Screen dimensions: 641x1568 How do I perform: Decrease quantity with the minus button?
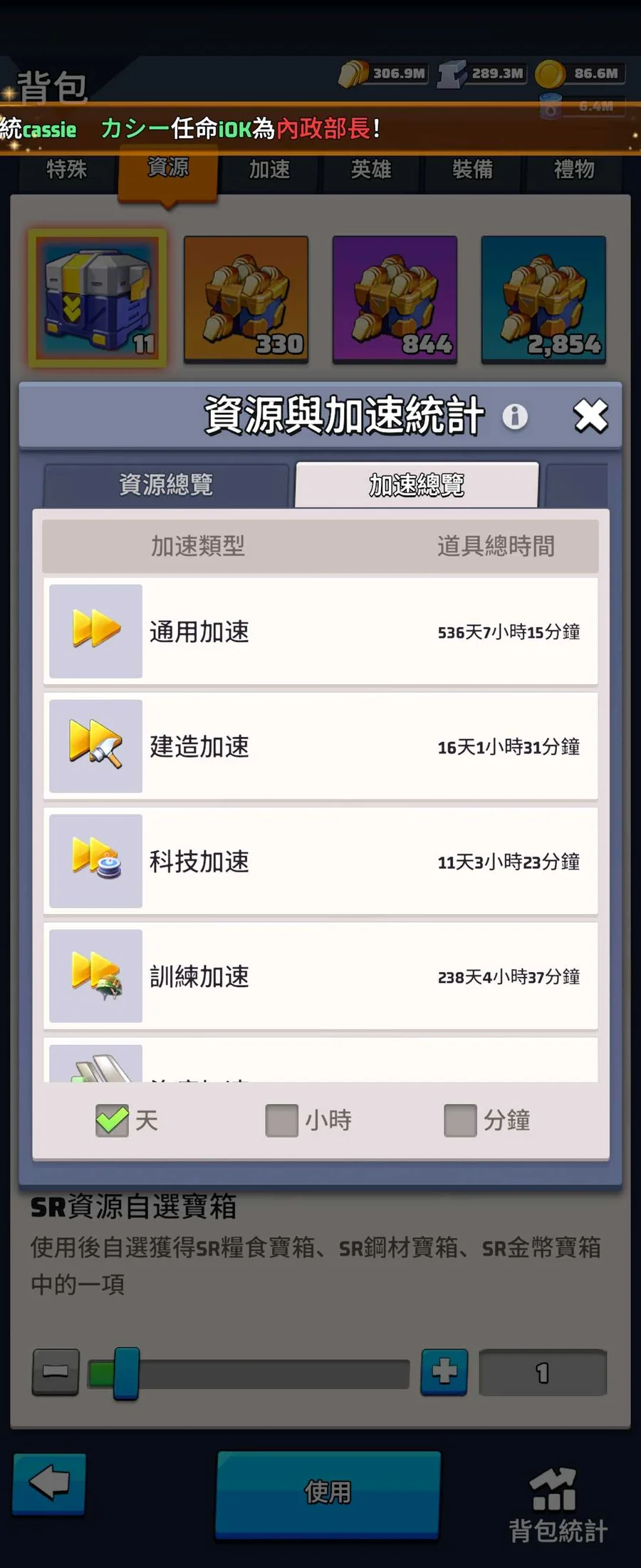[56, 1371]
